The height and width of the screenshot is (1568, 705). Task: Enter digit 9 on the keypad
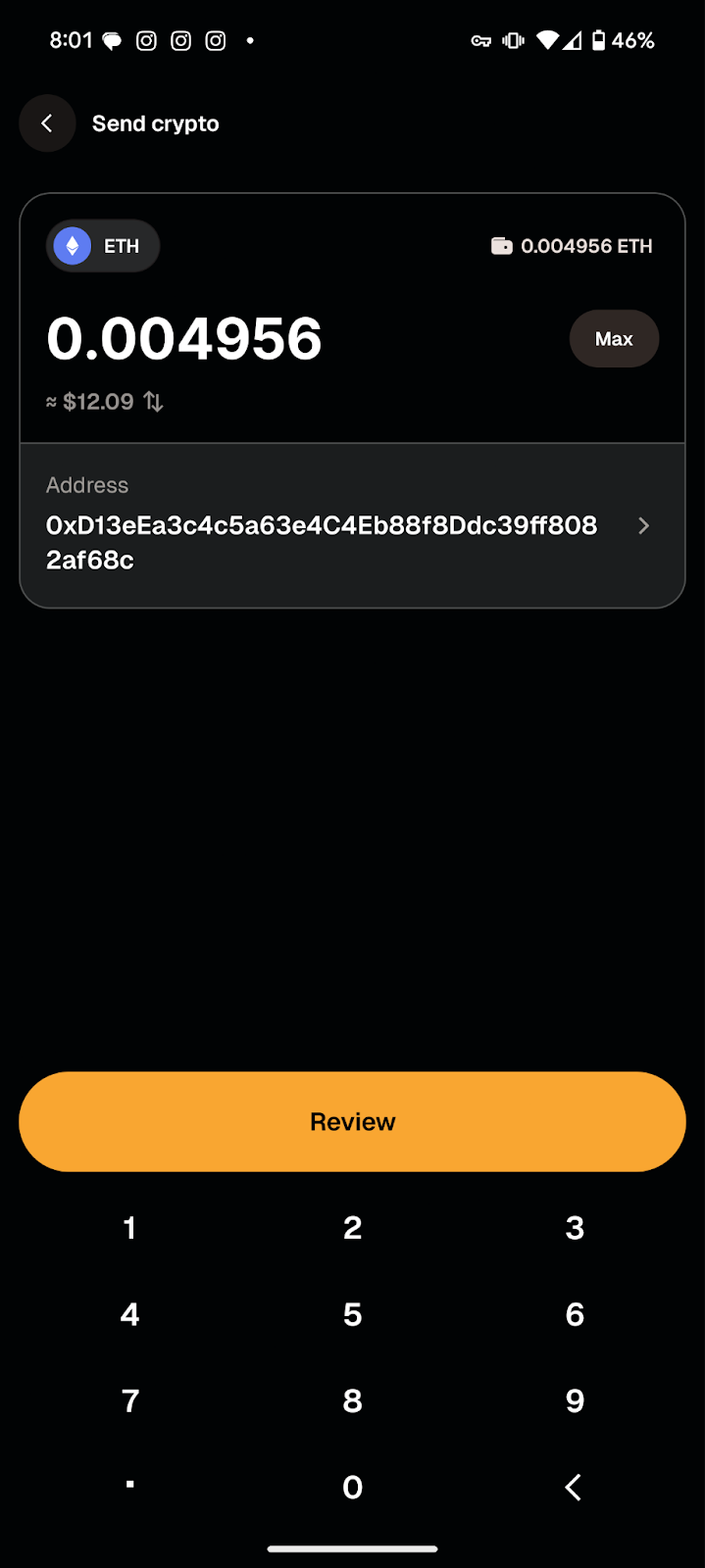(575, 1400)
